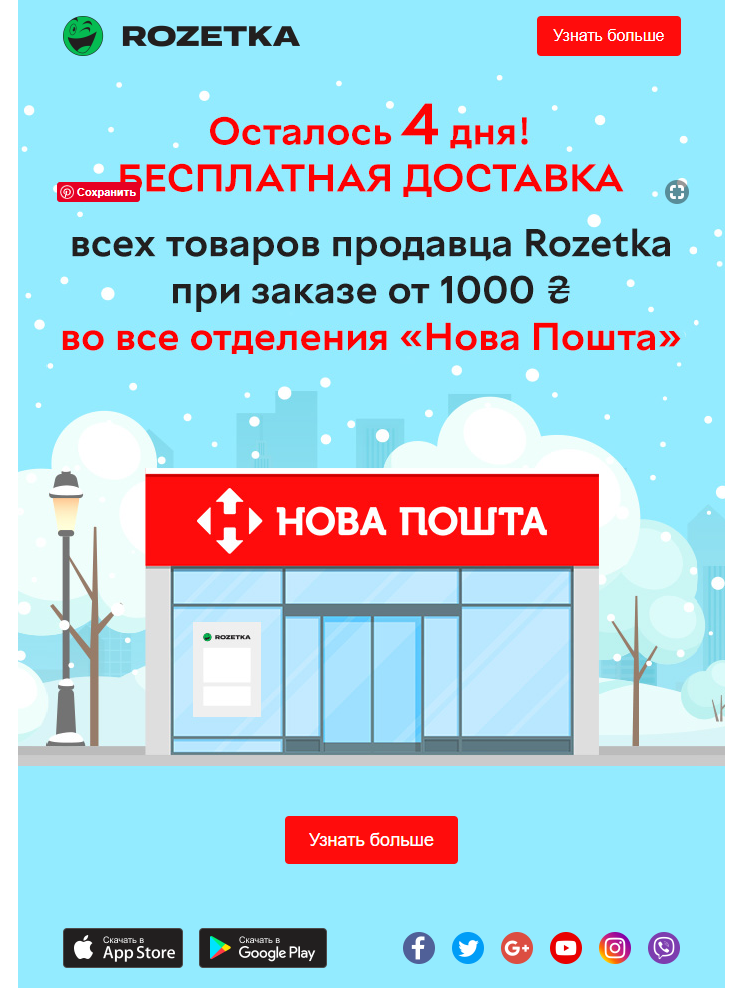Screen dimensions: 743x988
Task: Open the Google Play download badge
Action: coord(263,948)
